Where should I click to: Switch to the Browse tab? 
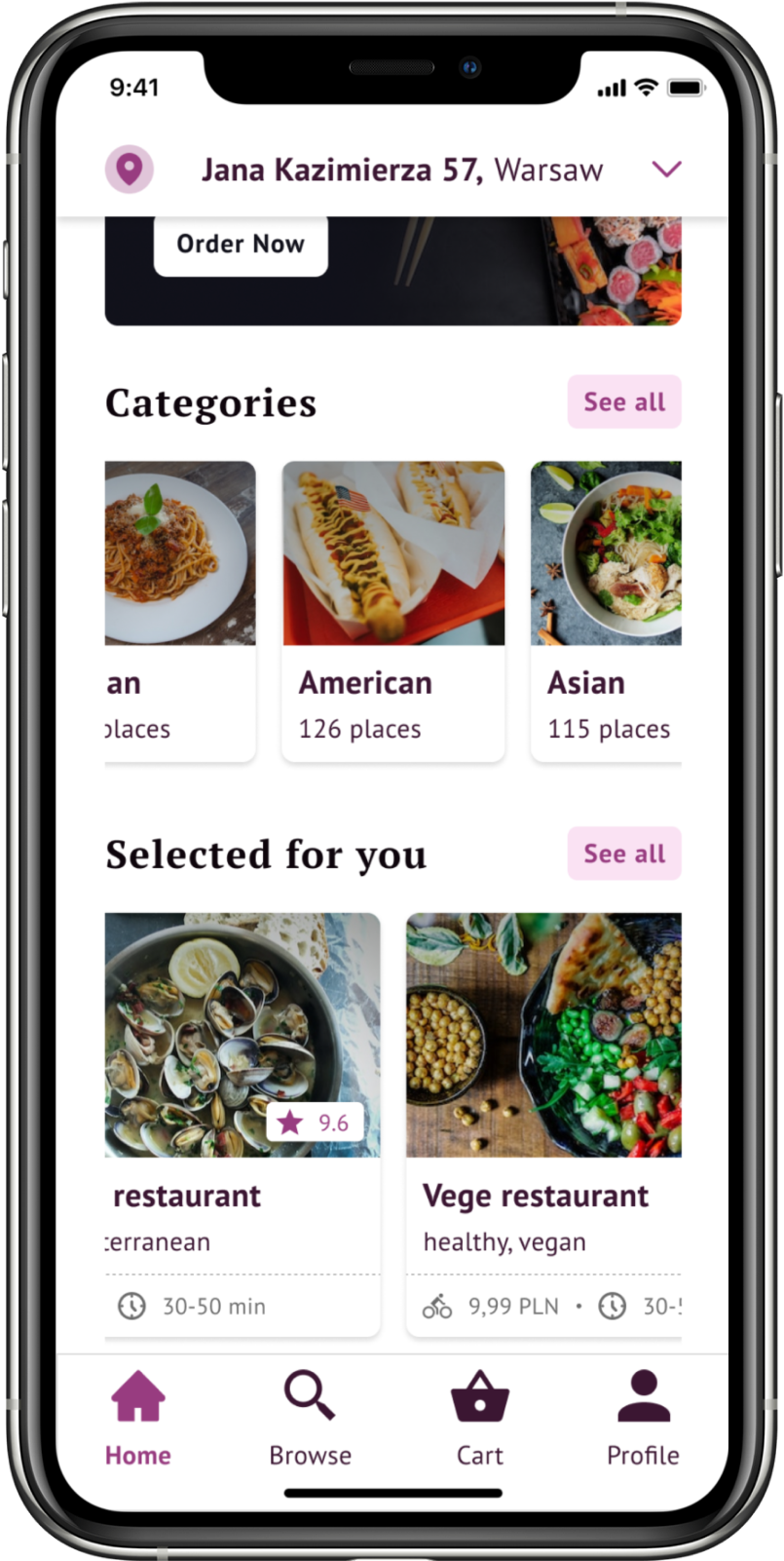310,1419
